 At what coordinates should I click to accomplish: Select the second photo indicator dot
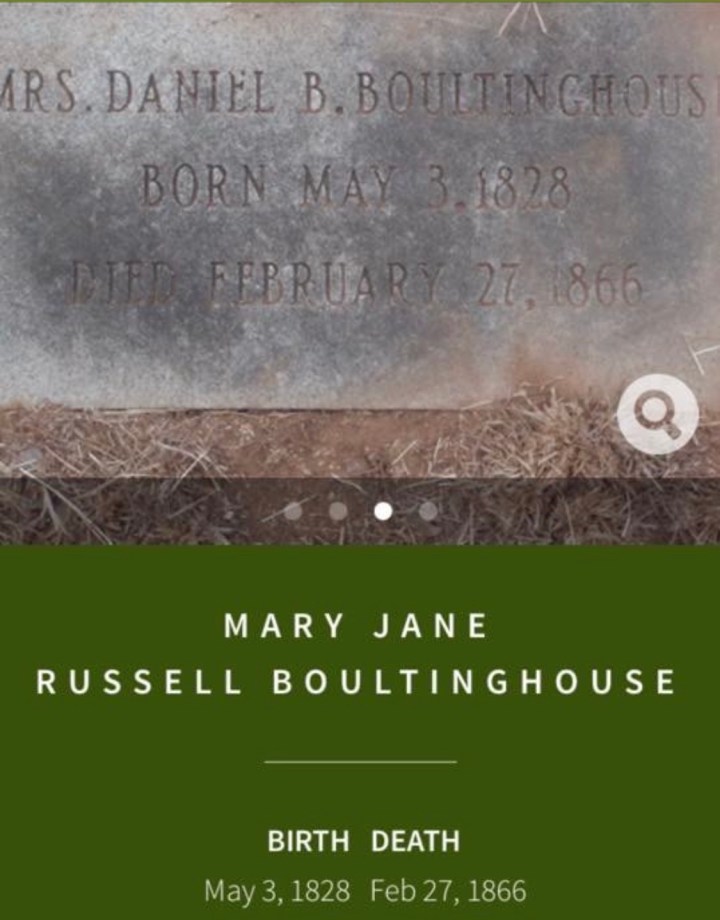(x=338, y=511)
